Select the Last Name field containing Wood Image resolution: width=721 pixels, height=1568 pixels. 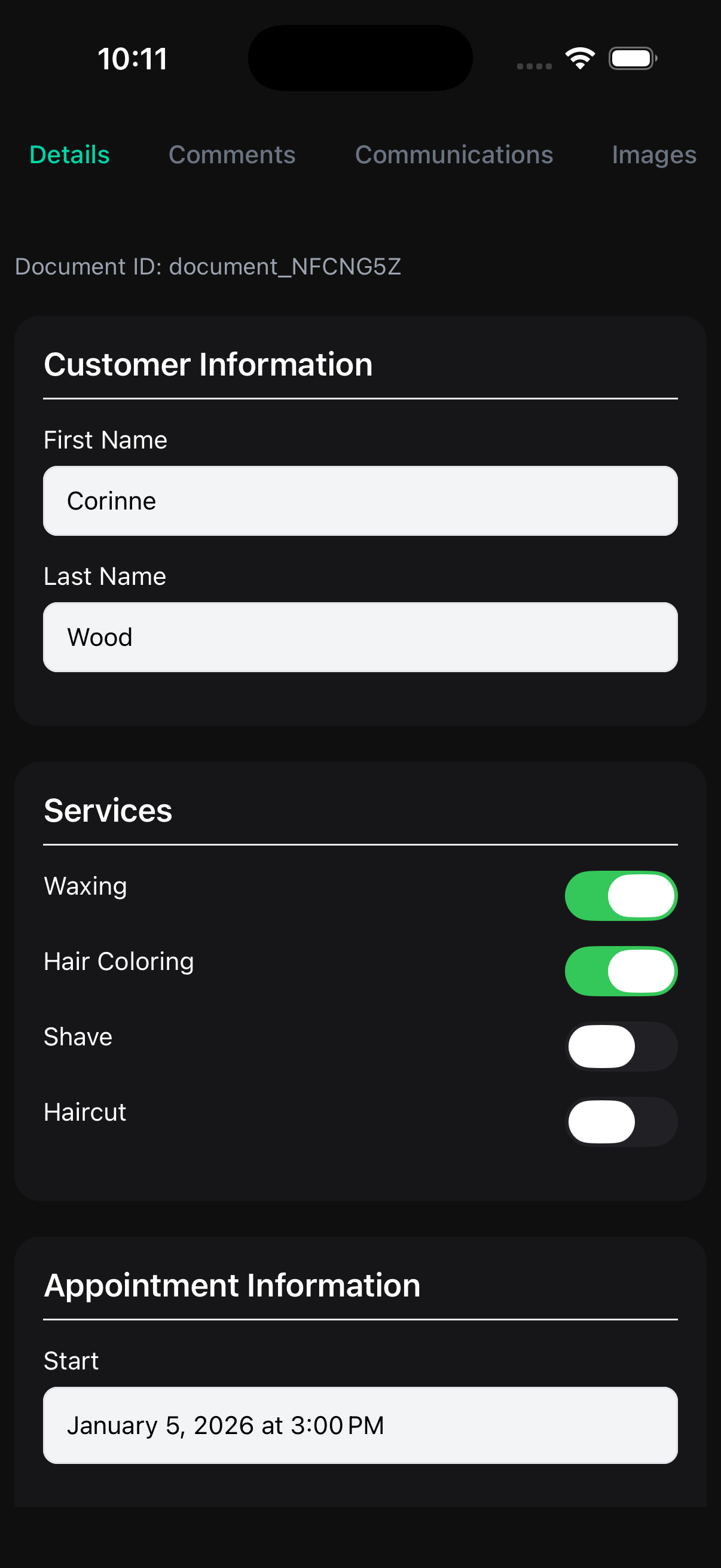coord(360,637)
